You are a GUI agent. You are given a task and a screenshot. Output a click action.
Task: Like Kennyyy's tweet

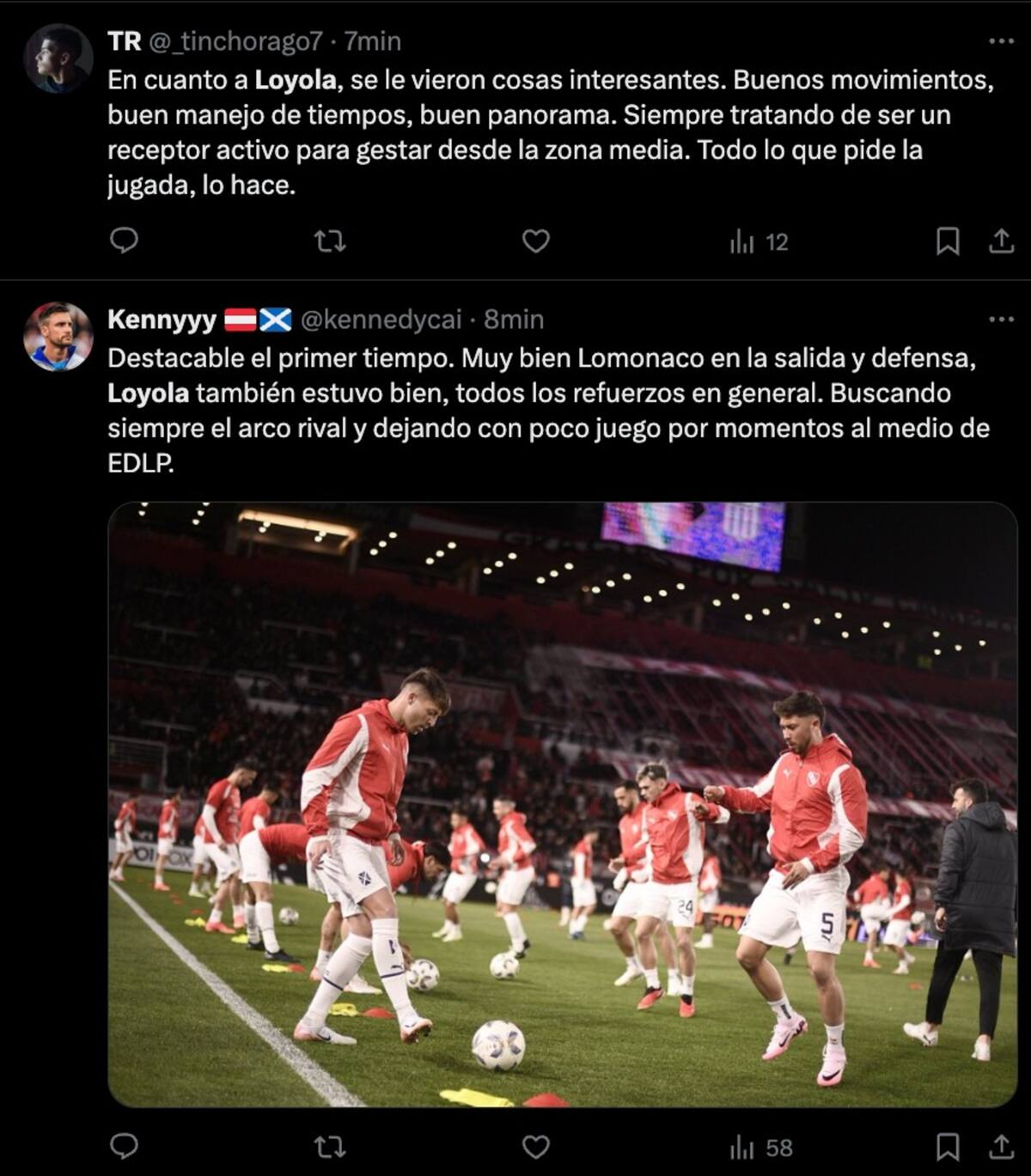tap(535, 1146)
